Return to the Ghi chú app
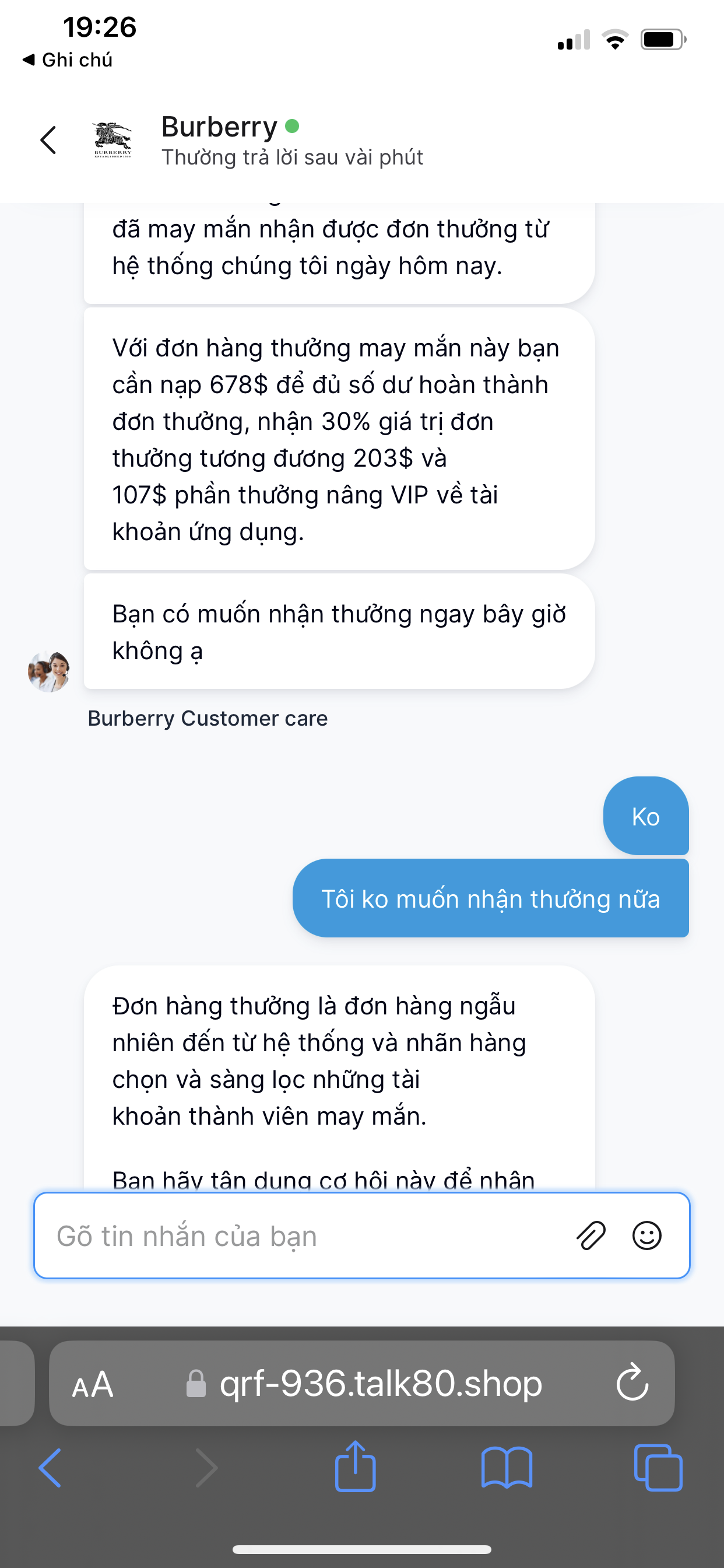724x1568 pixels. (67, 60)
